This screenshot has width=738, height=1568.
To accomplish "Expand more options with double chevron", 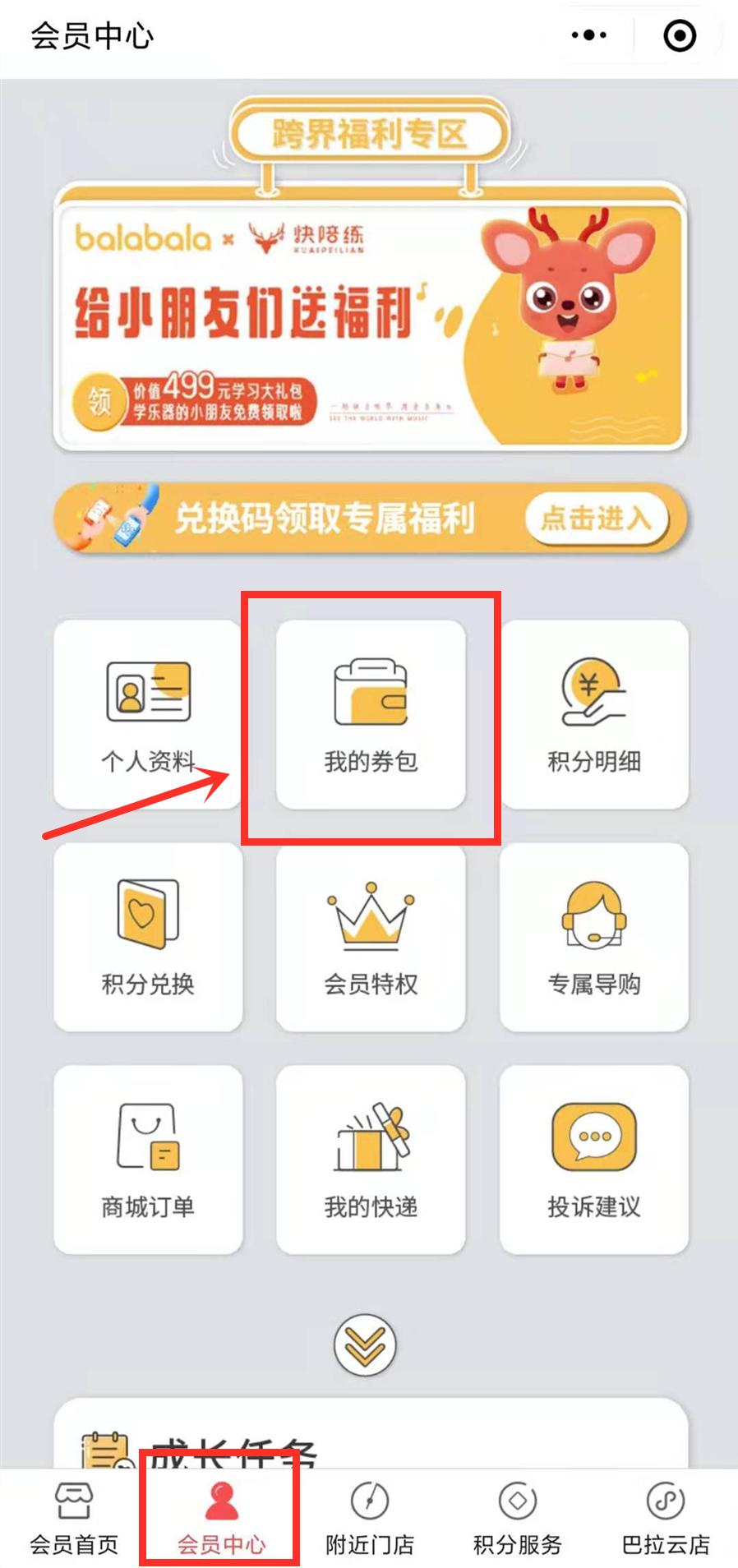I will coord(365,1345).
